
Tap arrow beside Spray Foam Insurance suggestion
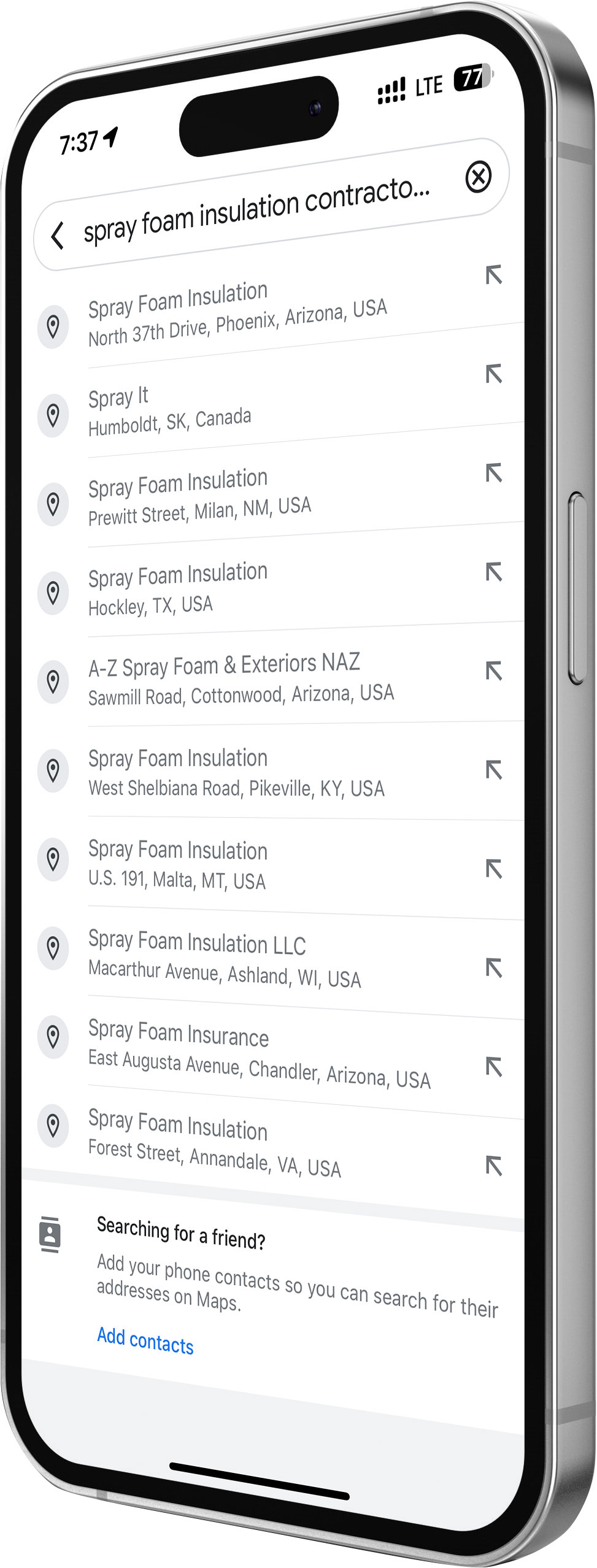pos(493,1067)
